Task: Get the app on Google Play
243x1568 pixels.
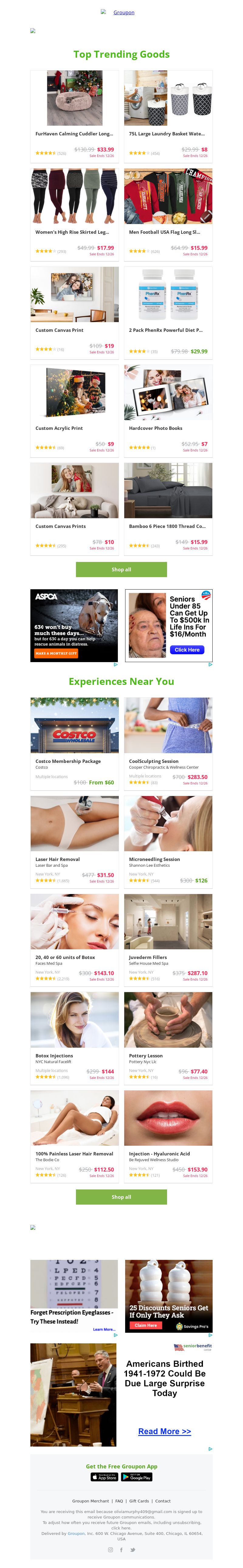Action: (x=137, y=1477)
